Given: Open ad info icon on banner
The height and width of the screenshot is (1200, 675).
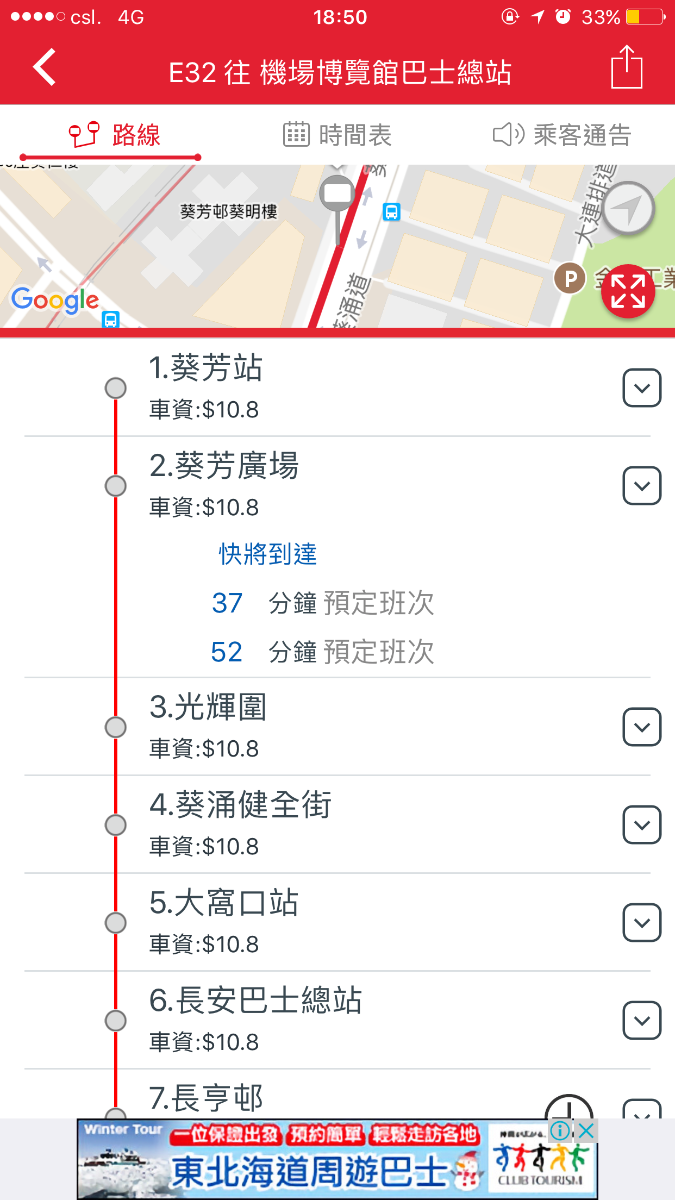Looking at the screenshot, I should (x=560, y=1131).
